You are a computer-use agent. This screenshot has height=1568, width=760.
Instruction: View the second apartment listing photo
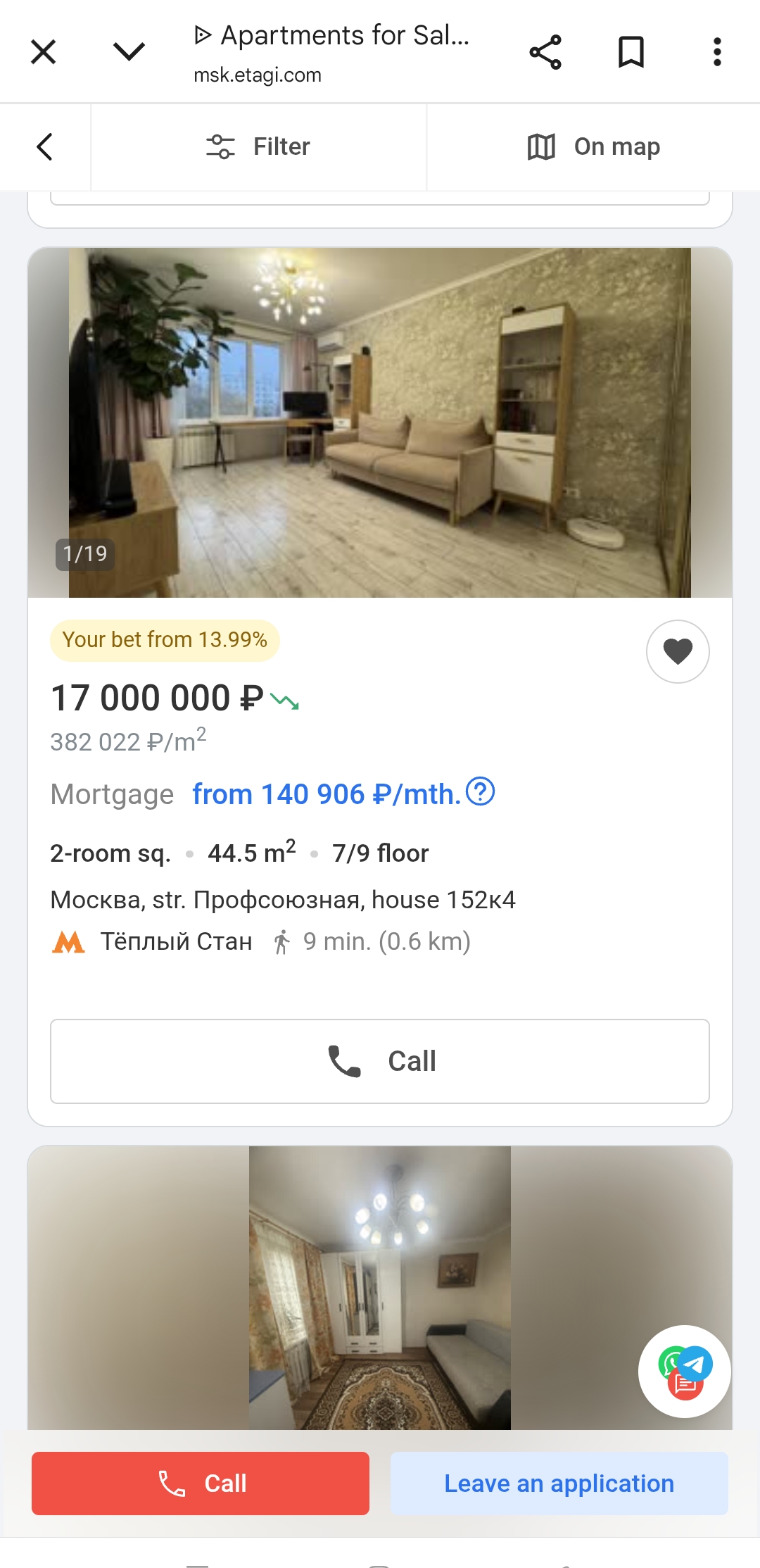(x=380, y=1287)
